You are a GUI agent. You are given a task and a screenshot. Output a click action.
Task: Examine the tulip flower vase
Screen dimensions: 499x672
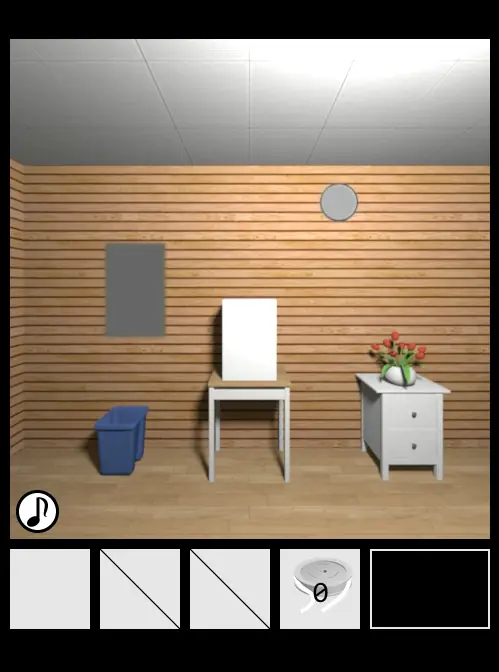click(x=399, y=359)
